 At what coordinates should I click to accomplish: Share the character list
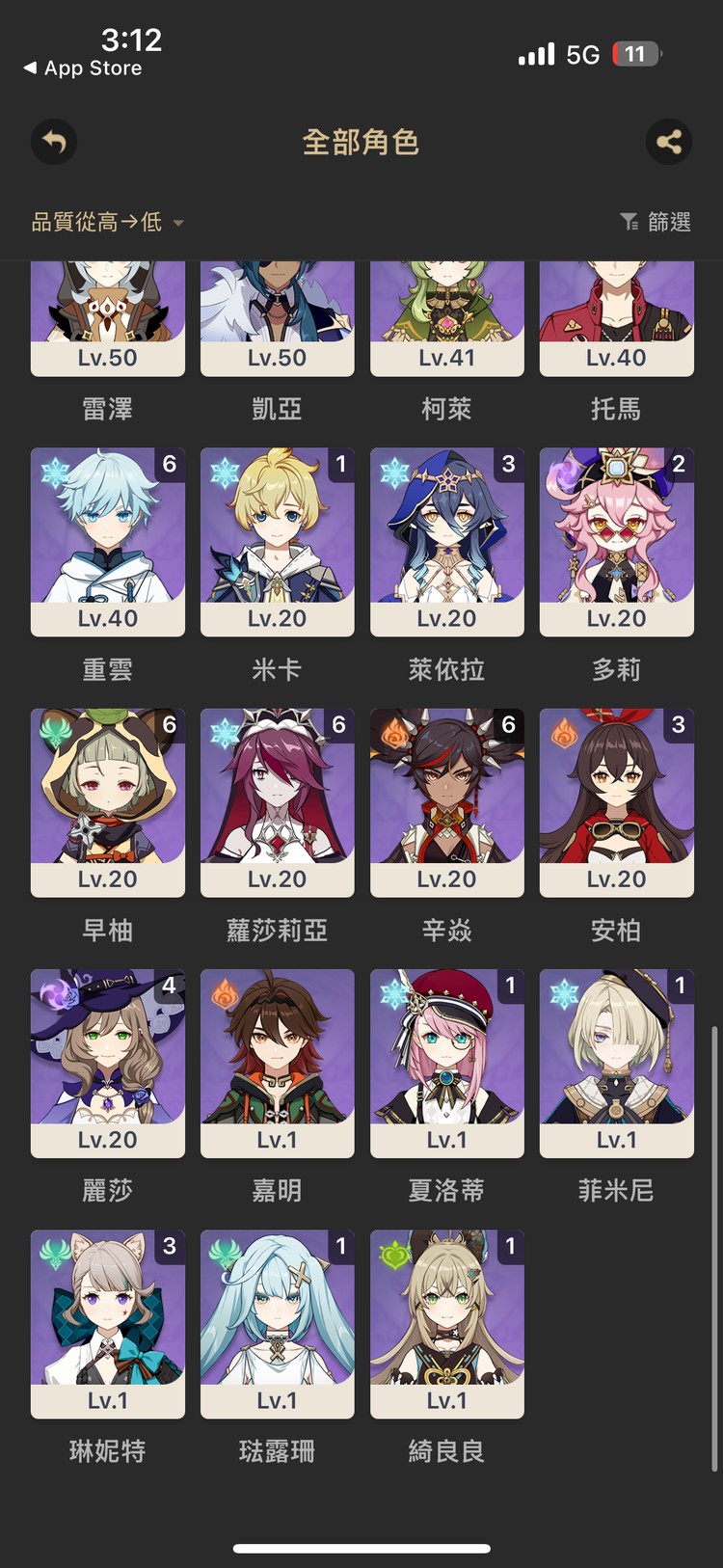click(x=668, y=143)
